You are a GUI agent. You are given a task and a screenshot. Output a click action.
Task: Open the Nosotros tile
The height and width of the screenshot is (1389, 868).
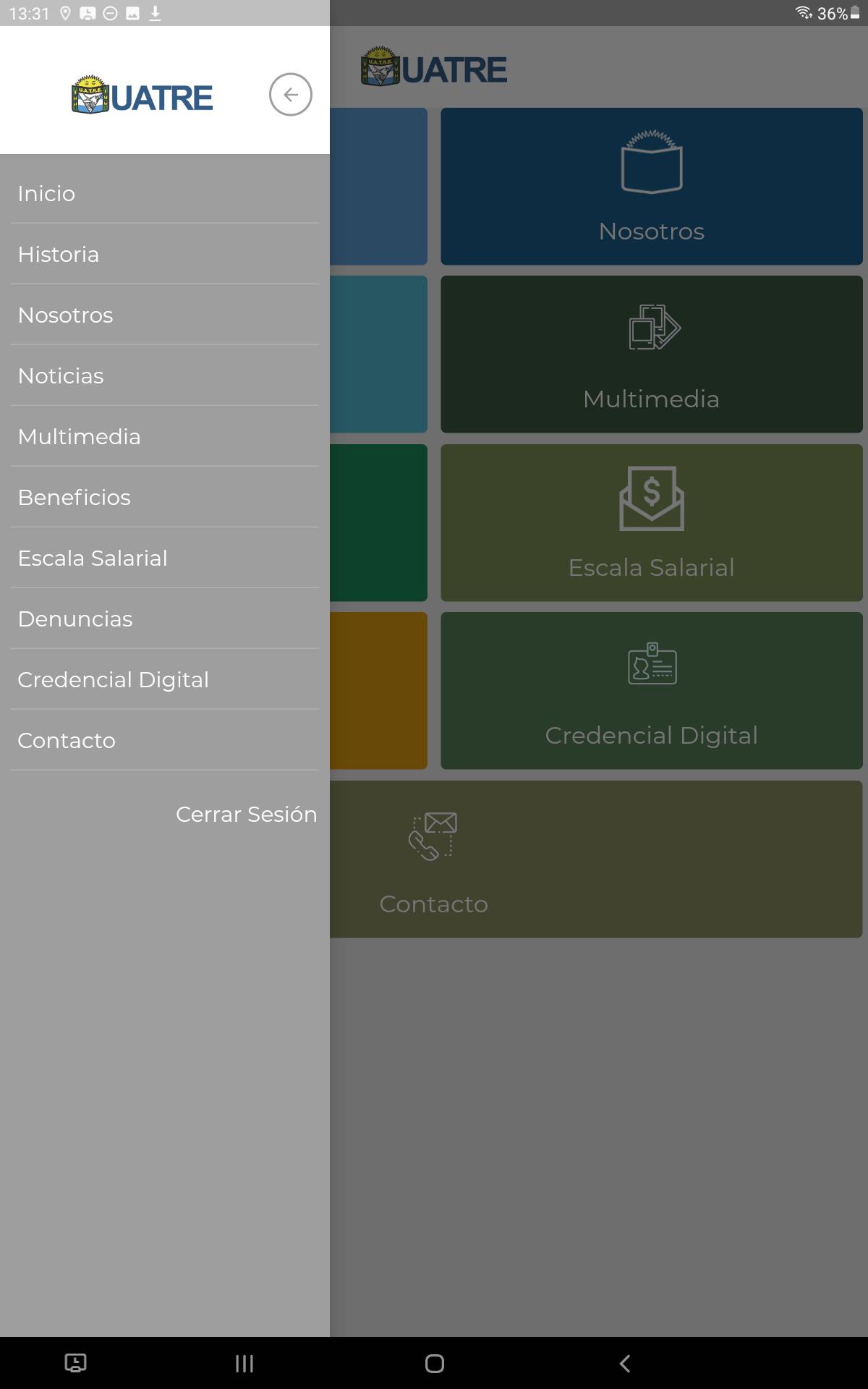652,187
